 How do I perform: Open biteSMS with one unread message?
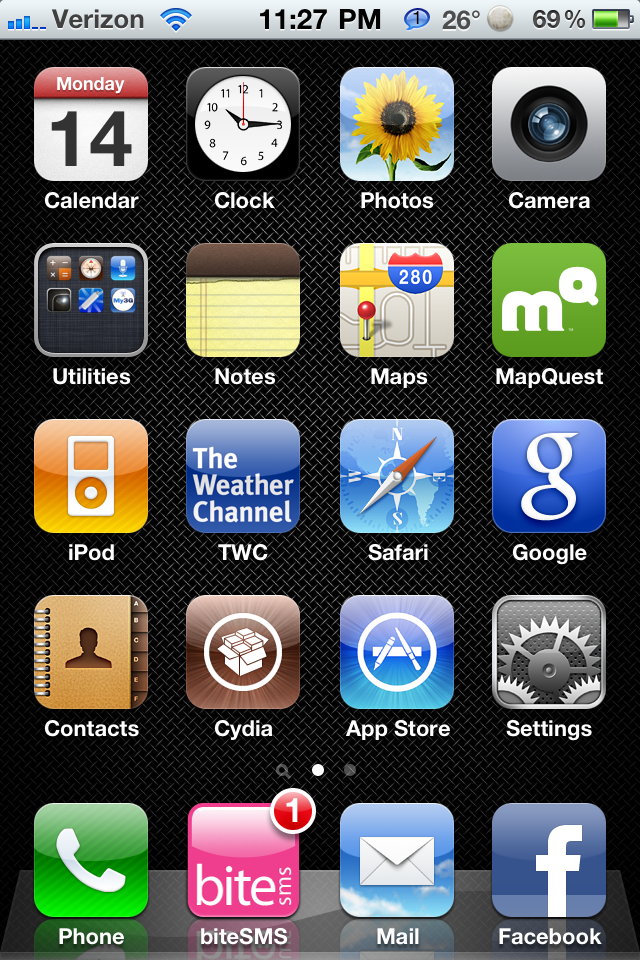pos(243,860)
